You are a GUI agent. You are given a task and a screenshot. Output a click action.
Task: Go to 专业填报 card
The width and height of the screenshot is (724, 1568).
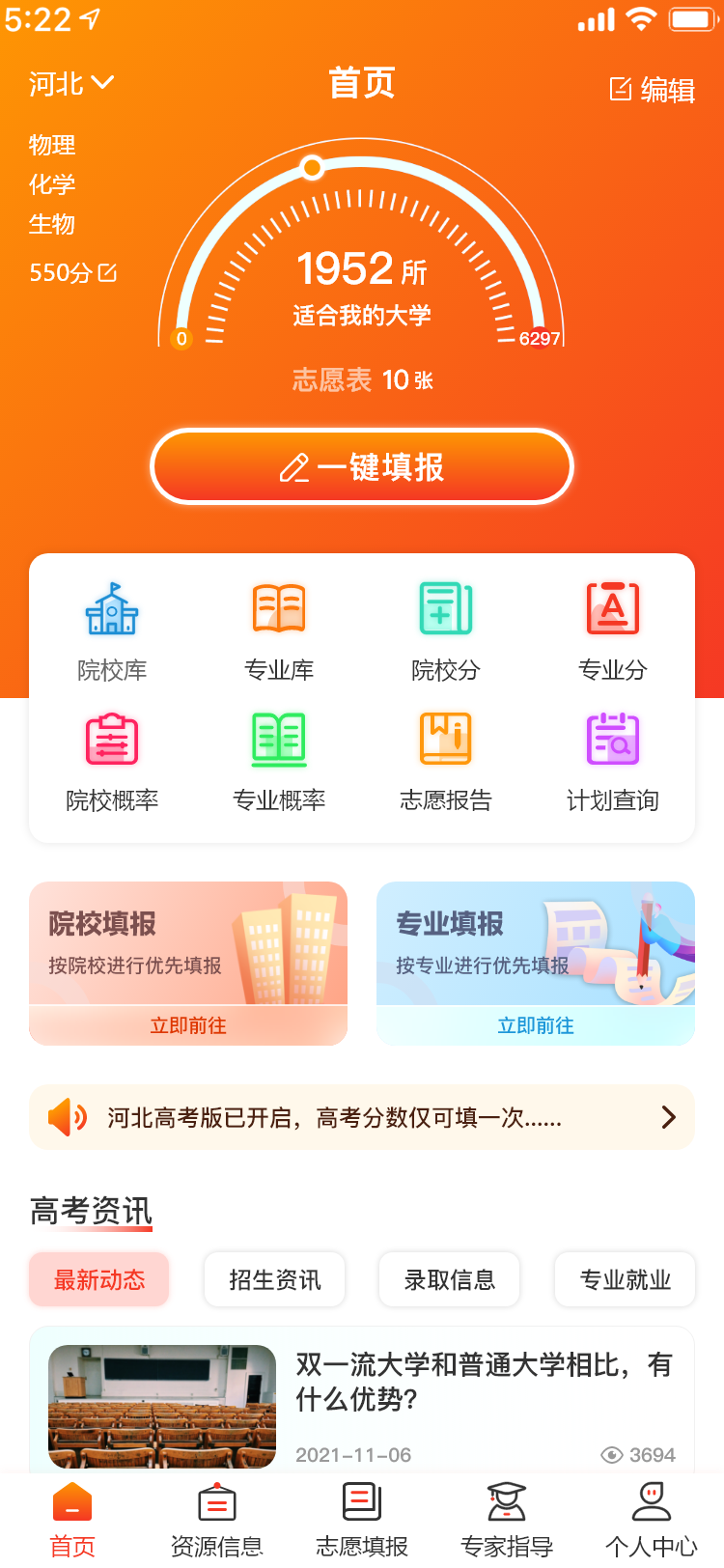tap(536, 963)
